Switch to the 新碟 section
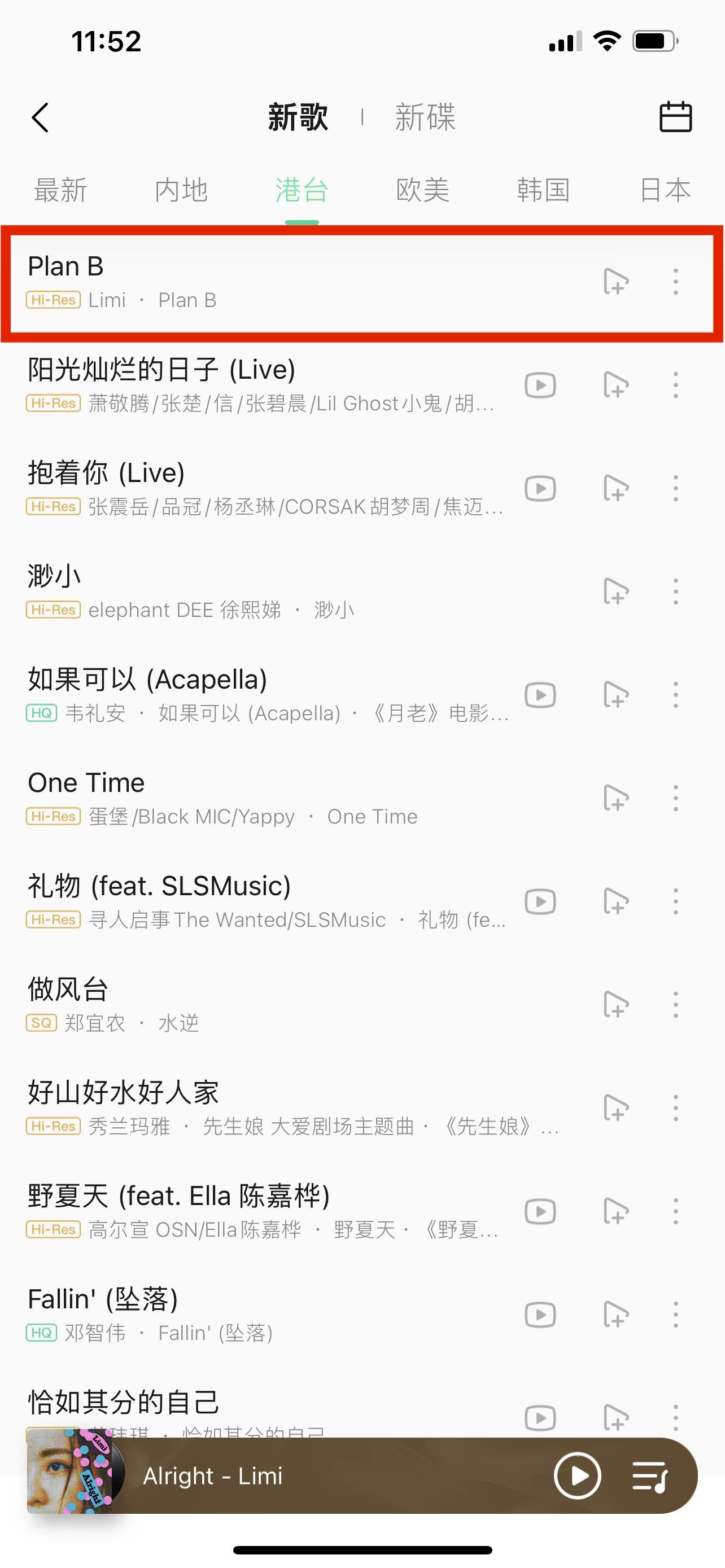The height and width of the screenshot is (1568, 725). (x=425, y=117)
